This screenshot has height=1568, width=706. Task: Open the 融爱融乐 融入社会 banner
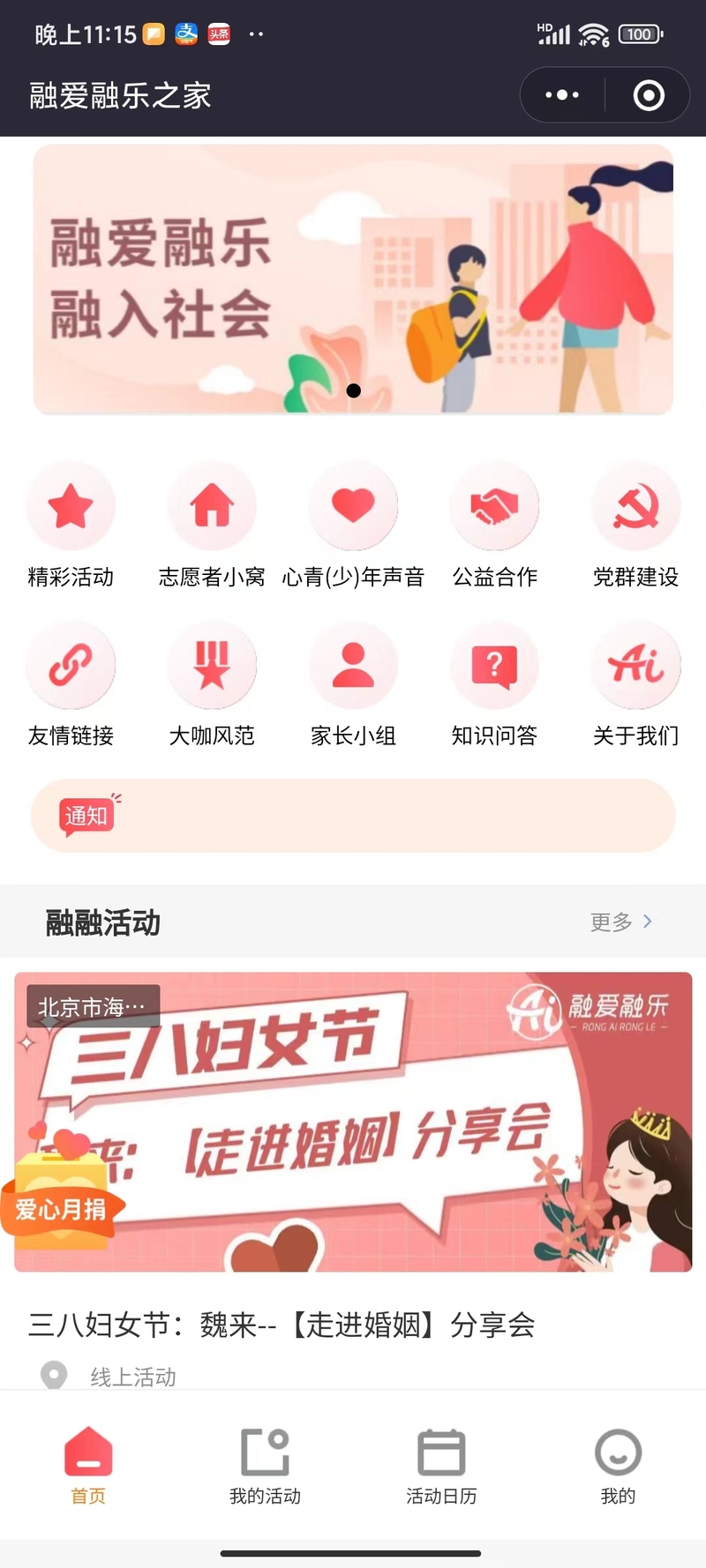coord(353,279)
